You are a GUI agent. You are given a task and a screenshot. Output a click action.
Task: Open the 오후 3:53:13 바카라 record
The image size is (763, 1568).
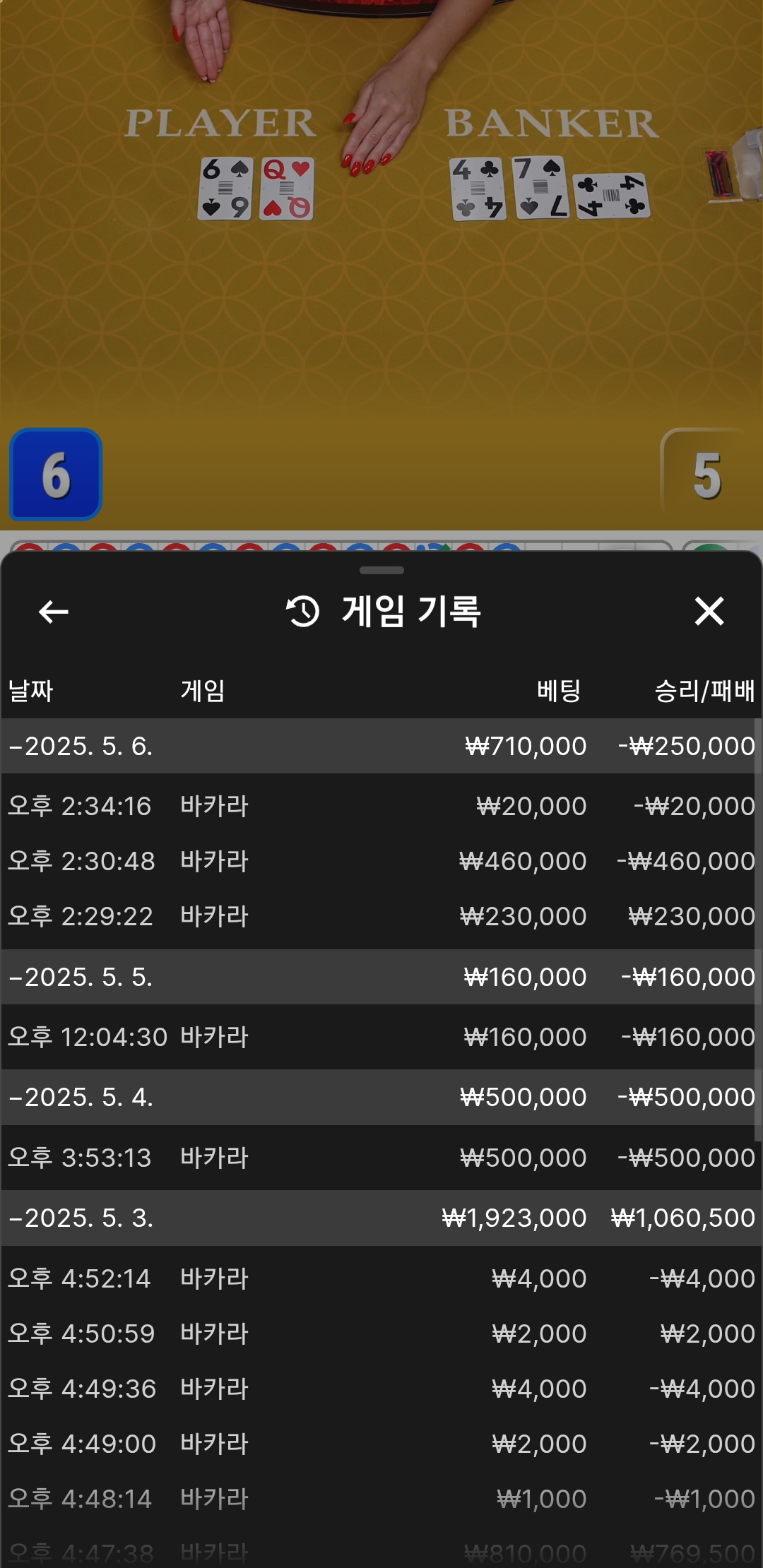click(x=381, y=1158)
